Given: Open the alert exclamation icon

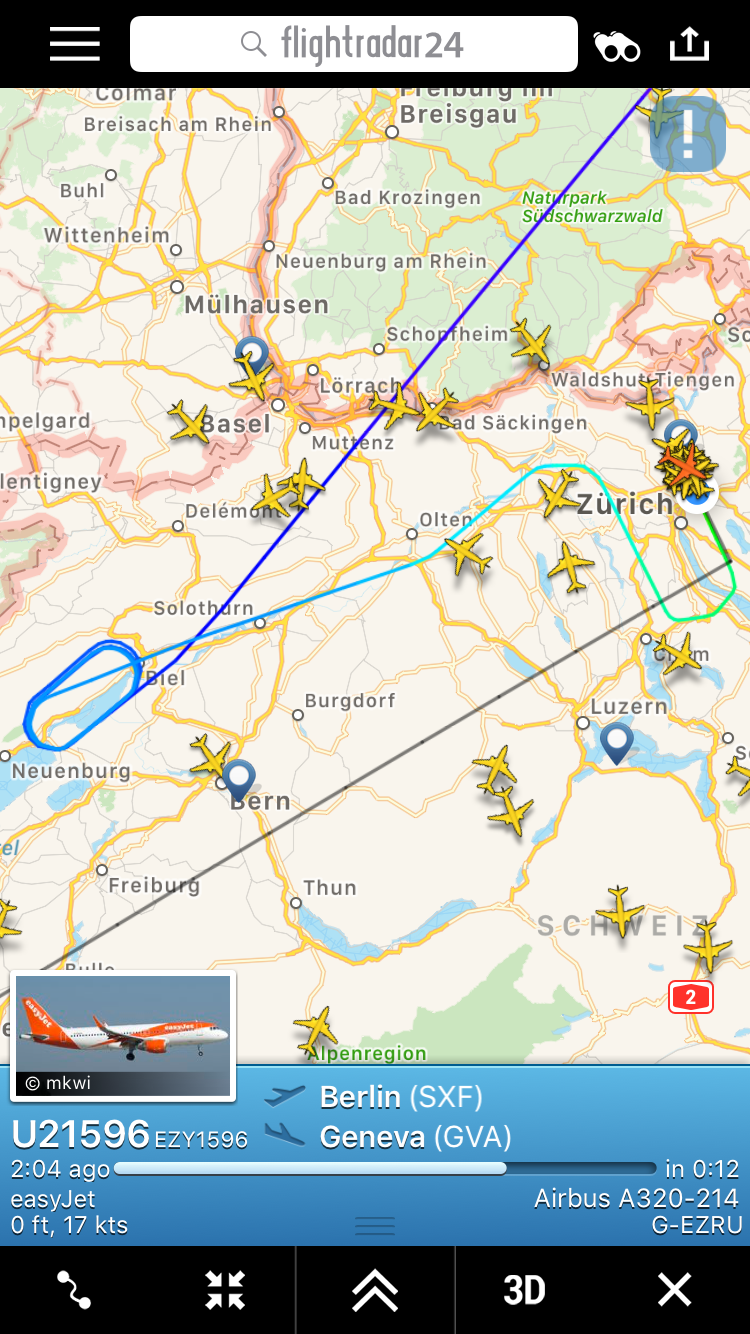Looking at the screenshot, I should (688, 135).
